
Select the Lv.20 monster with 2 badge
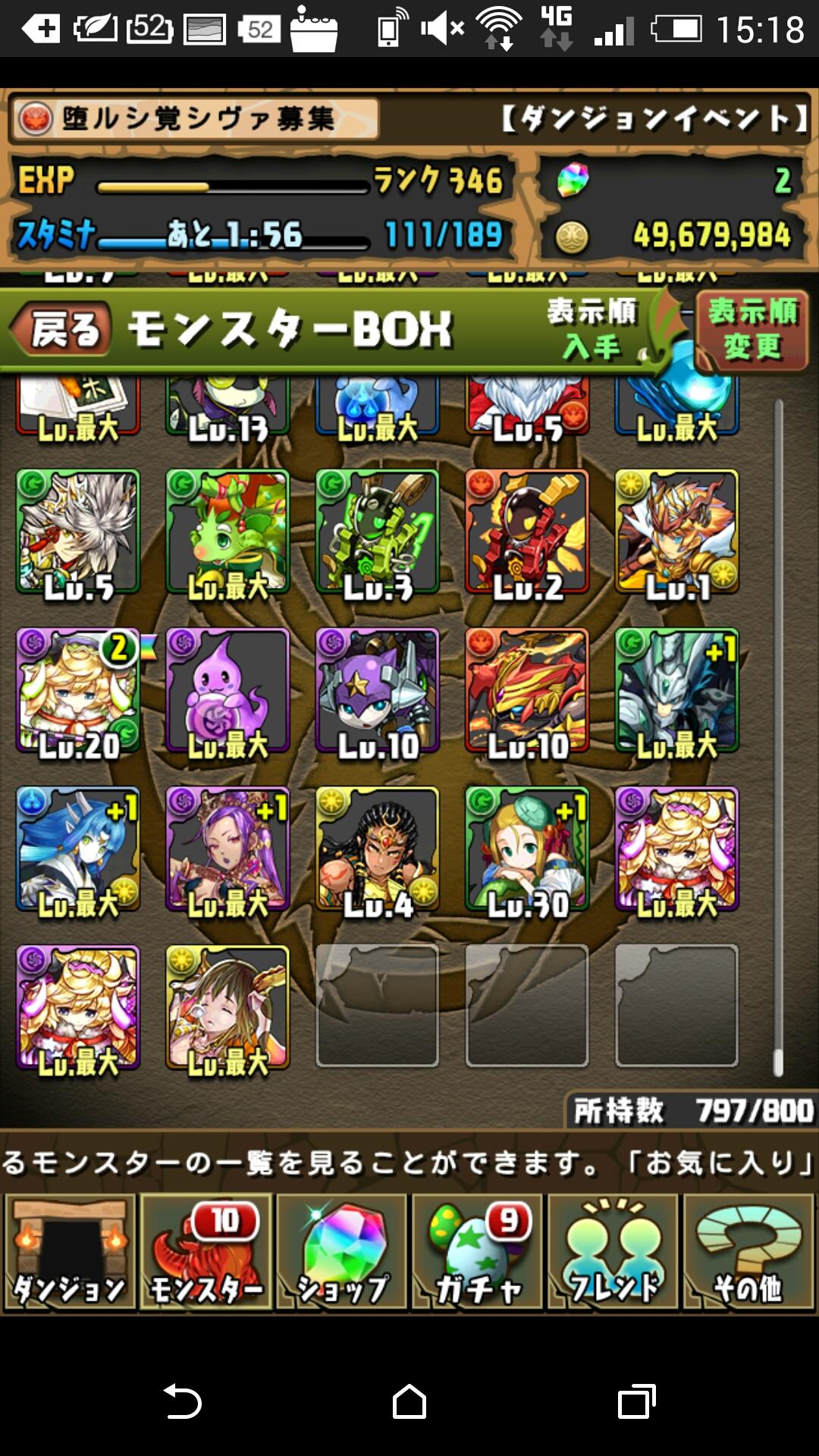78,690
